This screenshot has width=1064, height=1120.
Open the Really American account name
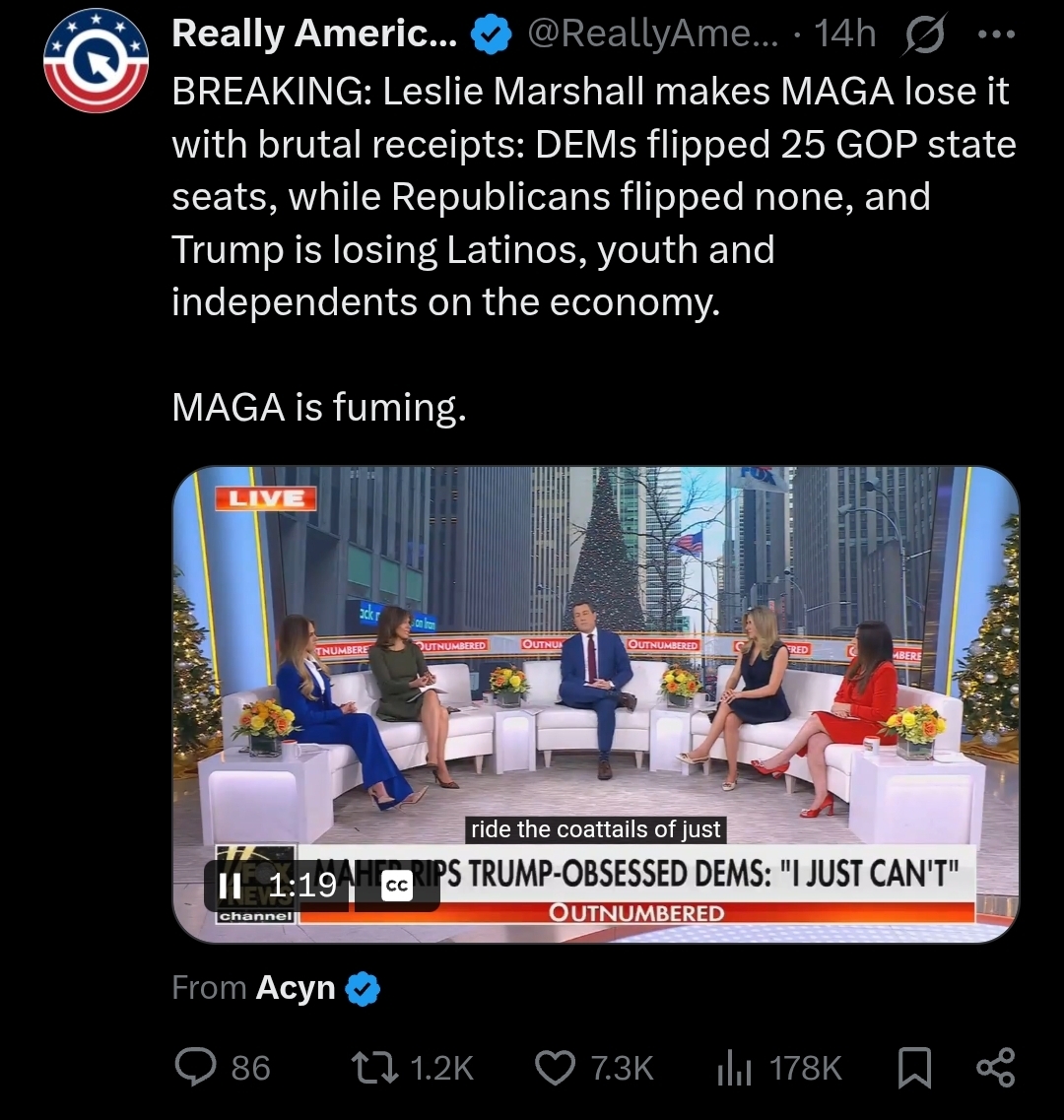314,33
